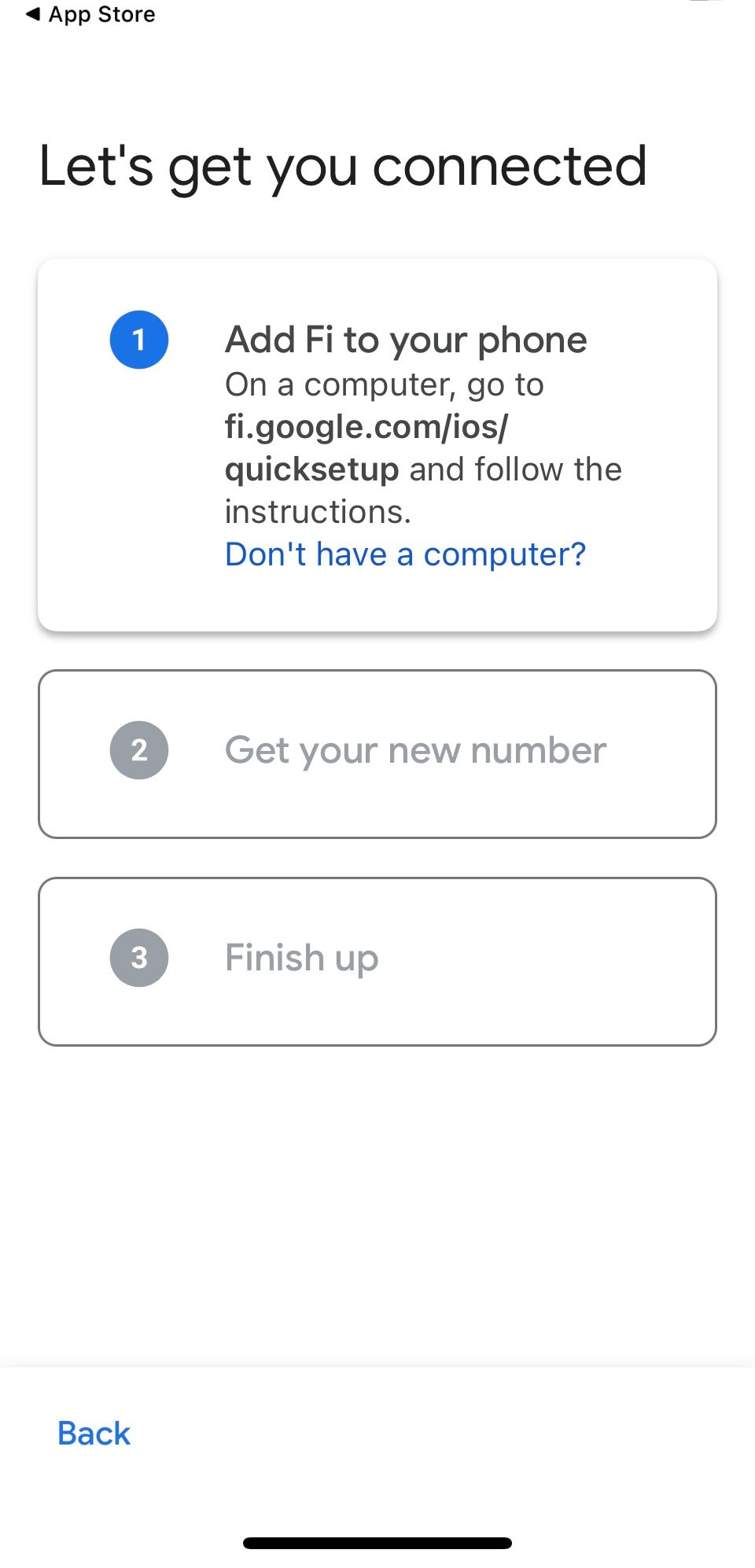Image resolution: width=755 pixels, height=1568 pixels.
Task: Tap the home indicator bar
Action: tap(377, 1540)
